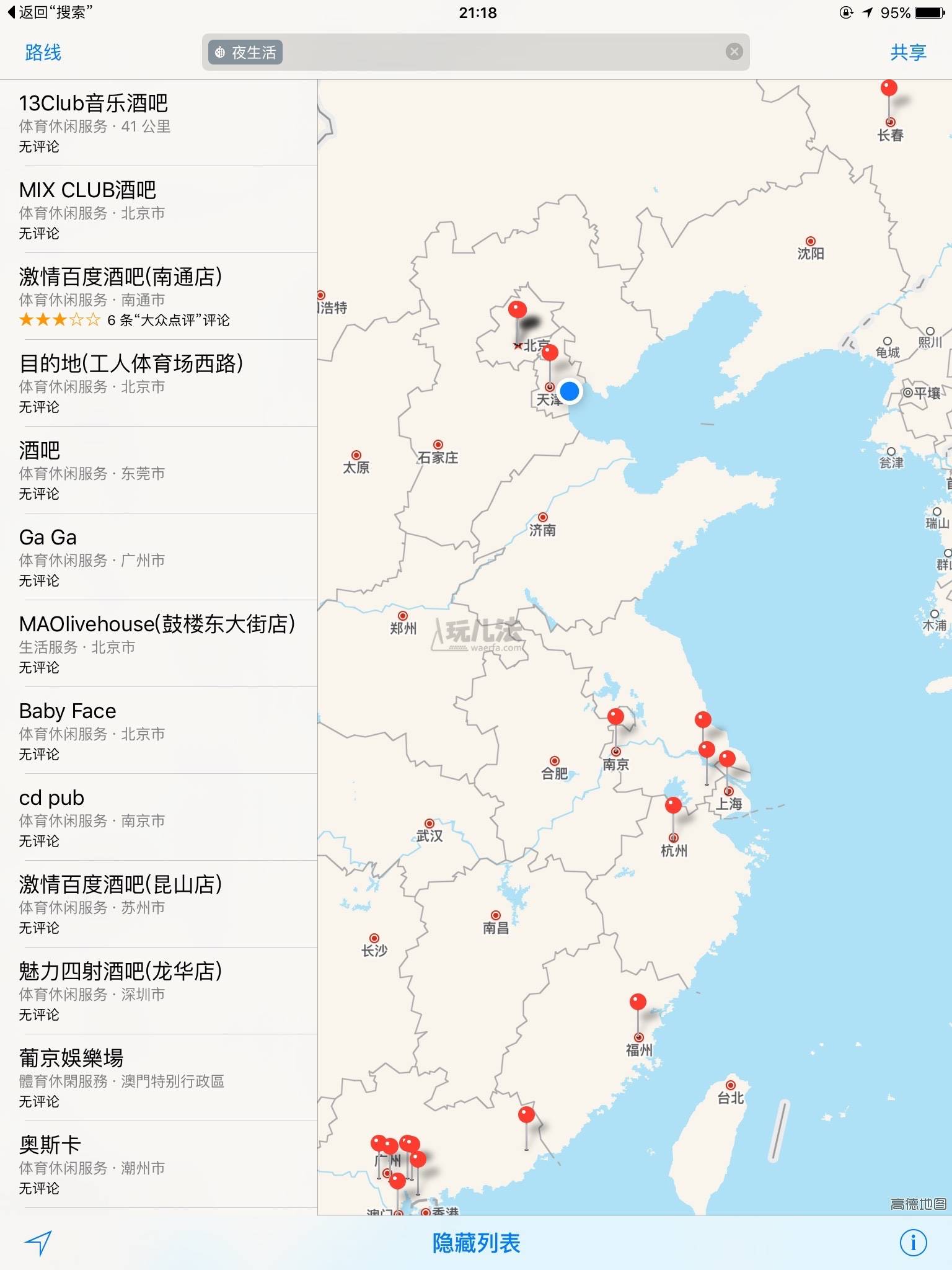Return to 搜索 via back link
Image resolution: width=952 pixels, height=1270 pixels.
coord(50,12)
